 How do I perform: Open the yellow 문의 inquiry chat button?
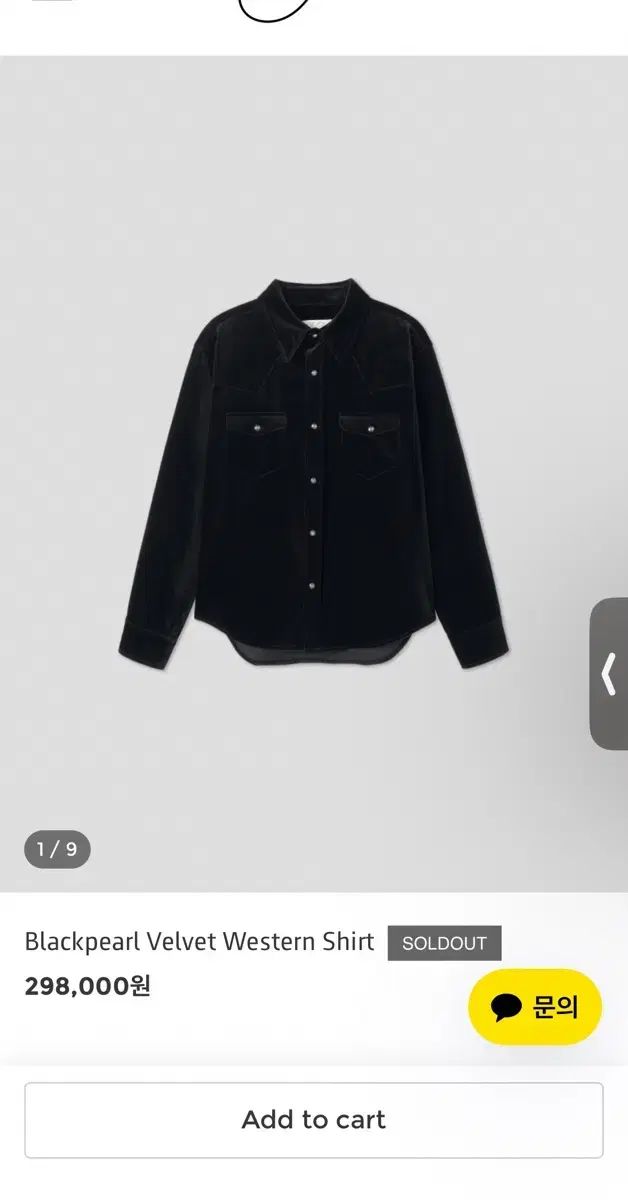click(535, 1006)
